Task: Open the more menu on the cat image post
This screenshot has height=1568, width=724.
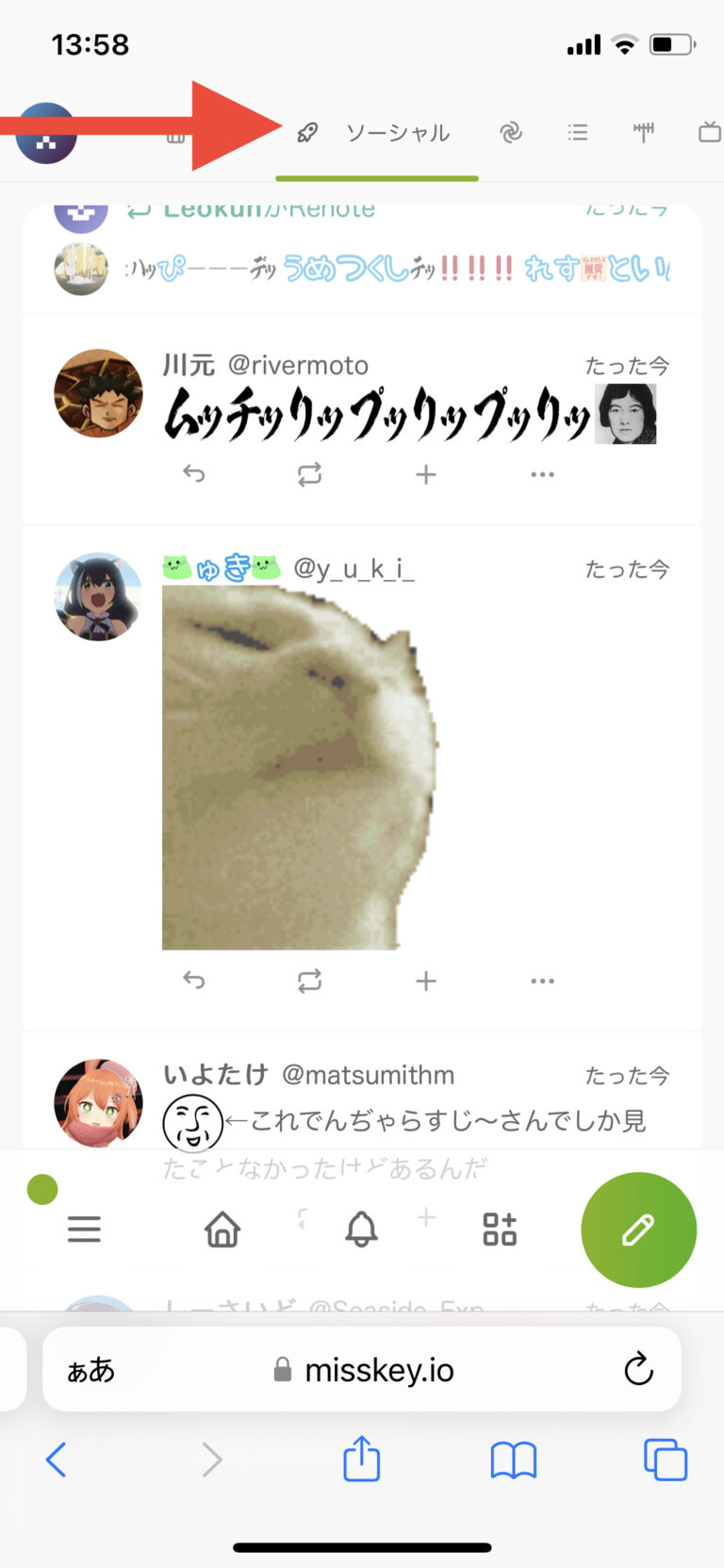Action: 542,981
